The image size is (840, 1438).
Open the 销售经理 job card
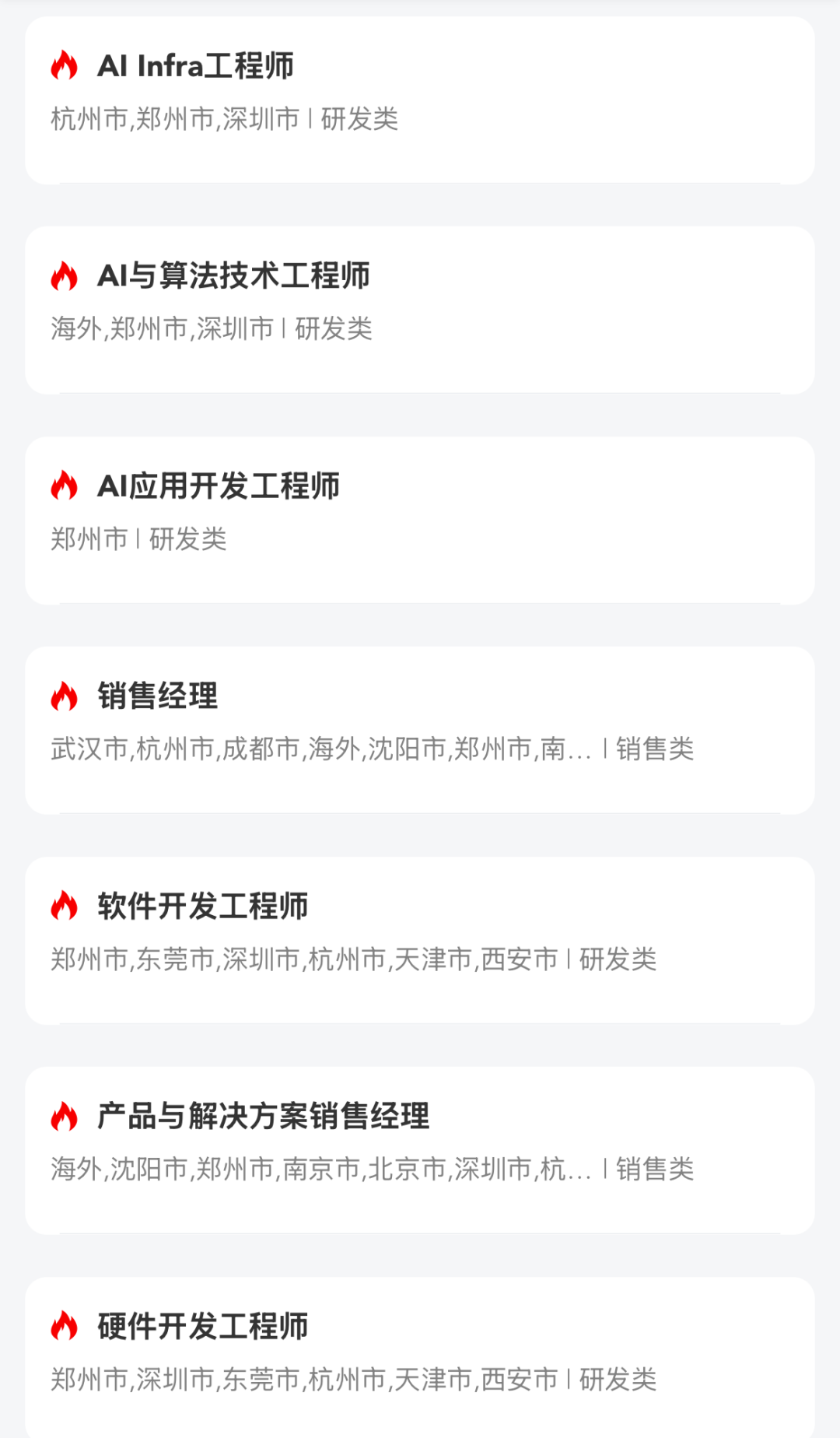tap(420, 730)
